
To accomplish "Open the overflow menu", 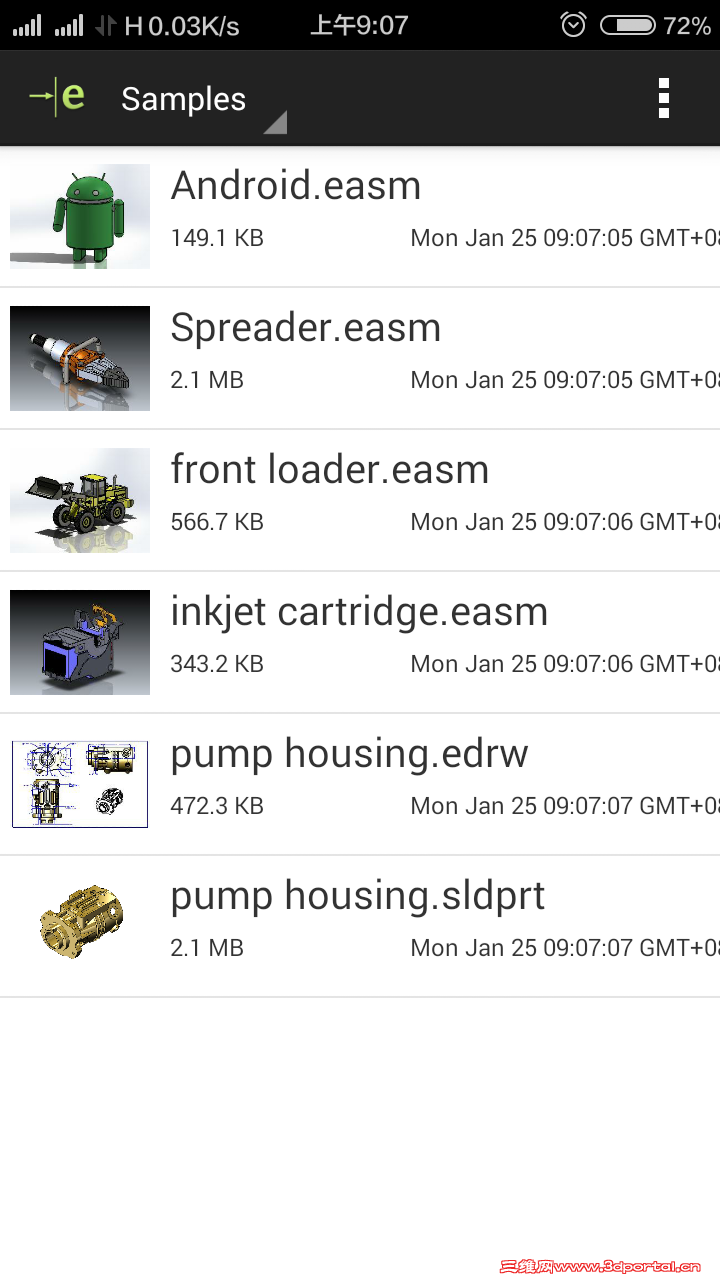I will click(663, 98).
